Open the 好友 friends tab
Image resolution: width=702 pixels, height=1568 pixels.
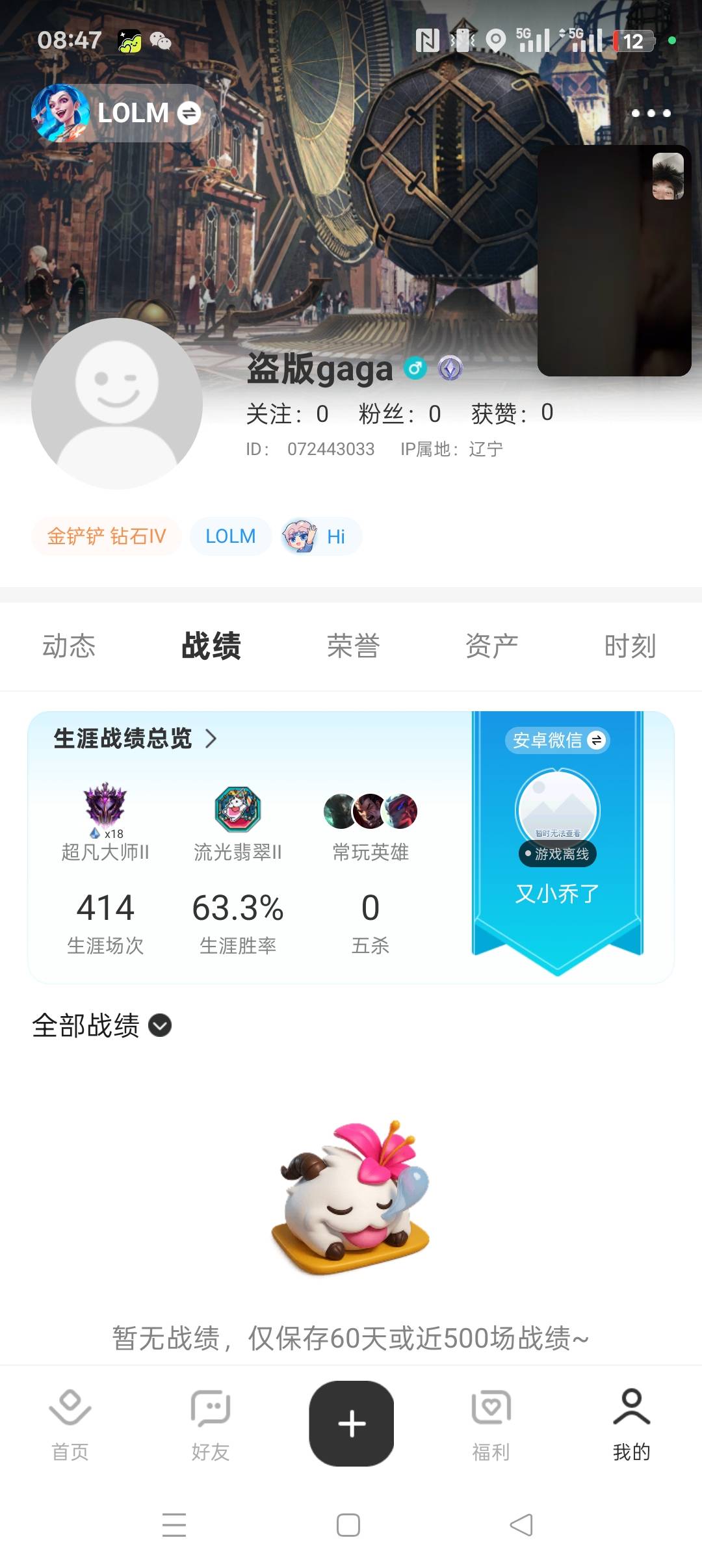pos(211,1425)
